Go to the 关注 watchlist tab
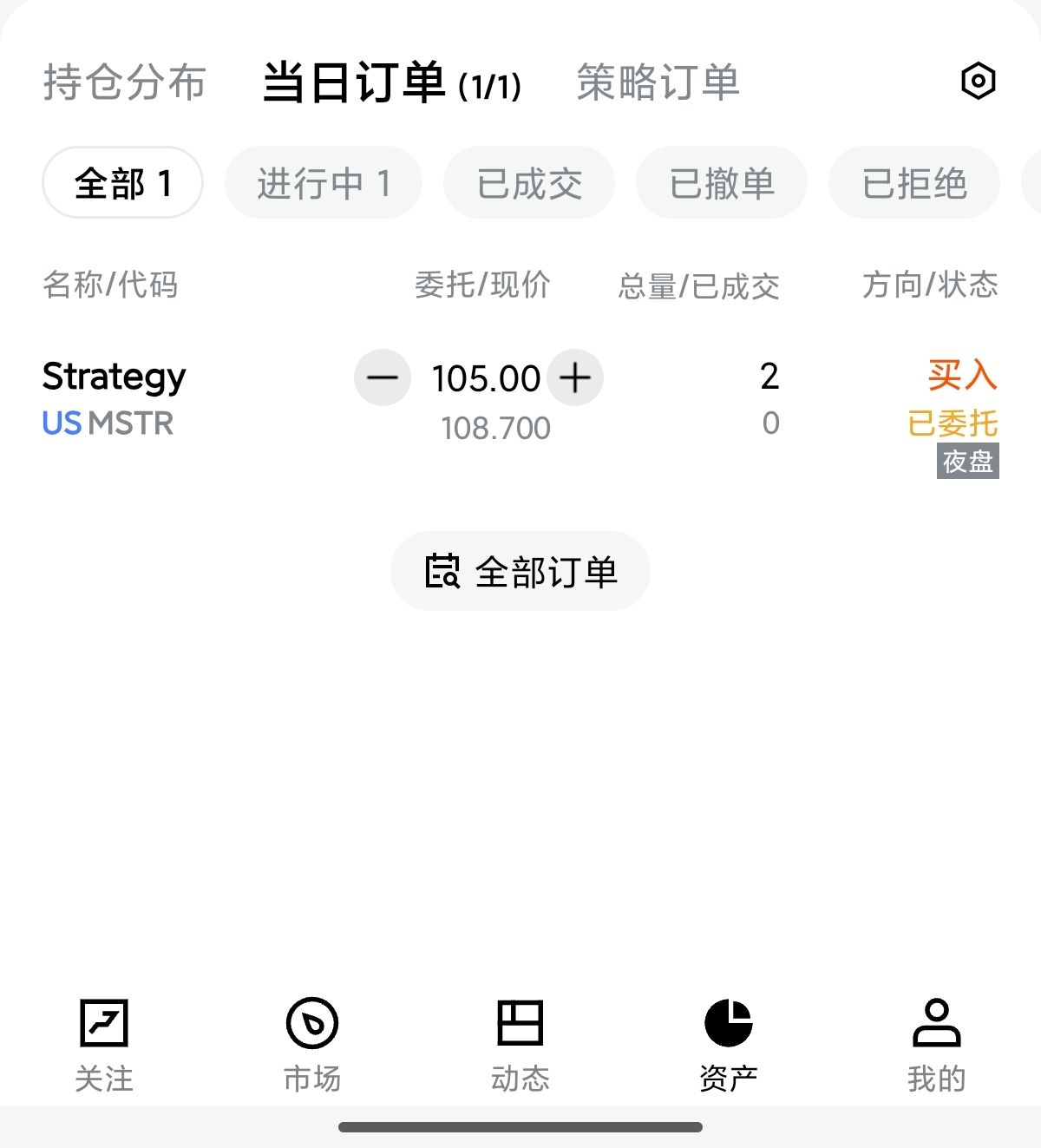The width and height of the screenshot is (1041, 1148). coord(104,1044)
